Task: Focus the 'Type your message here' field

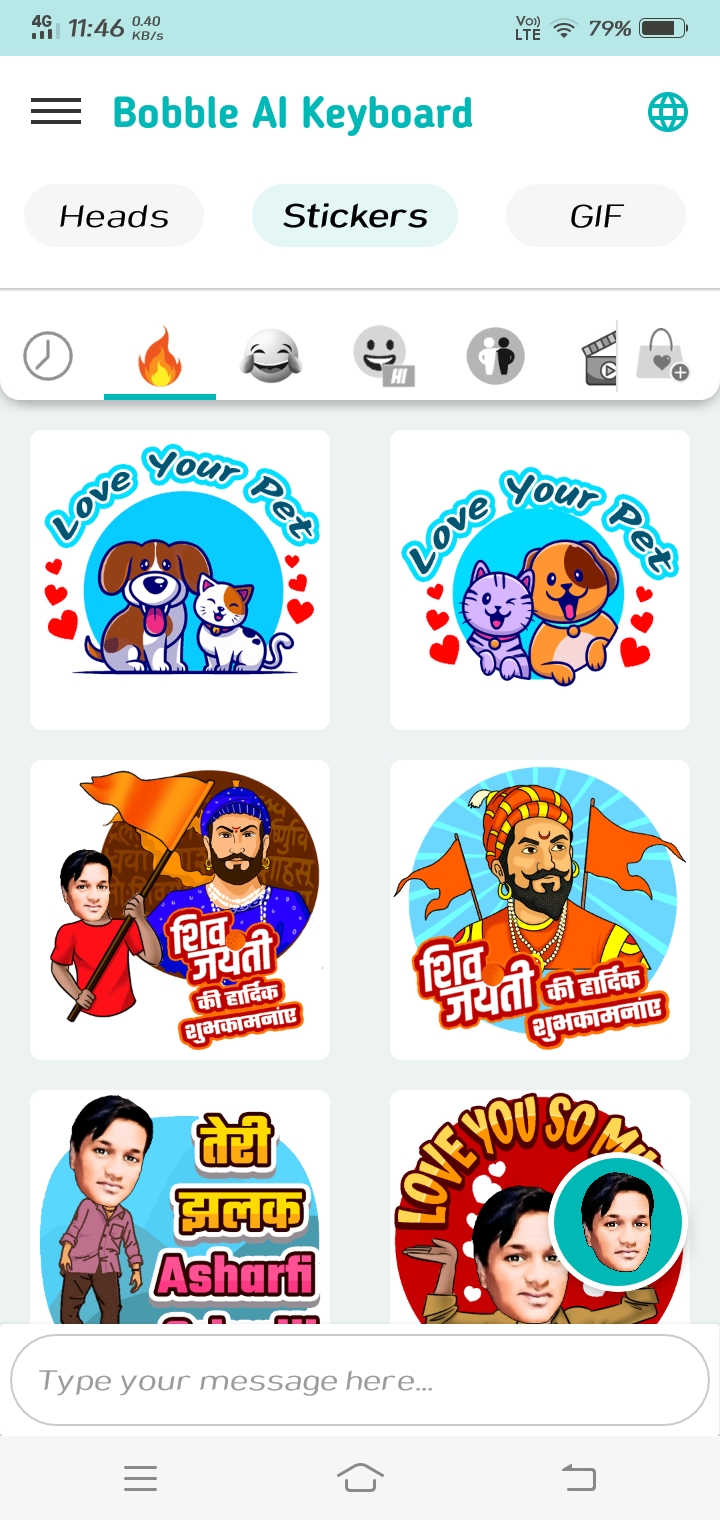Action: 360,1381
